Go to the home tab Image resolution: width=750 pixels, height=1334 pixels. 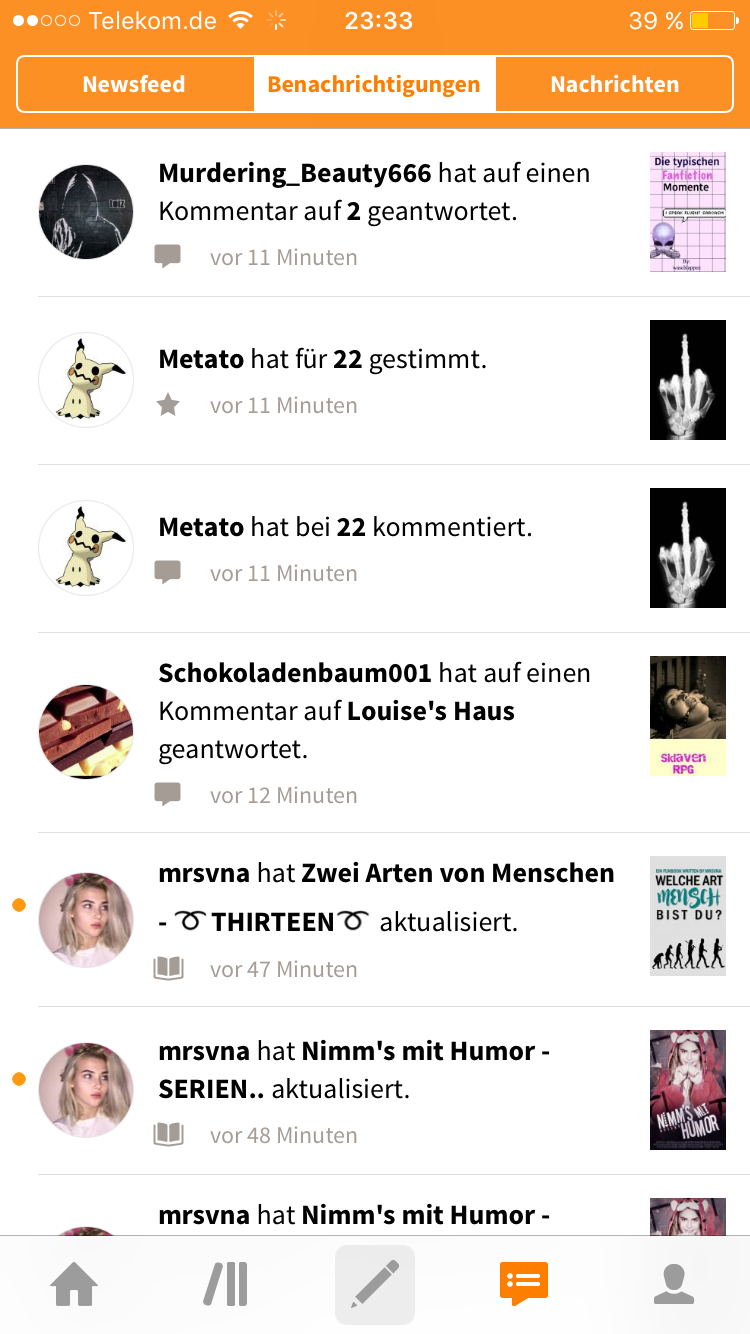[75, 1284]
